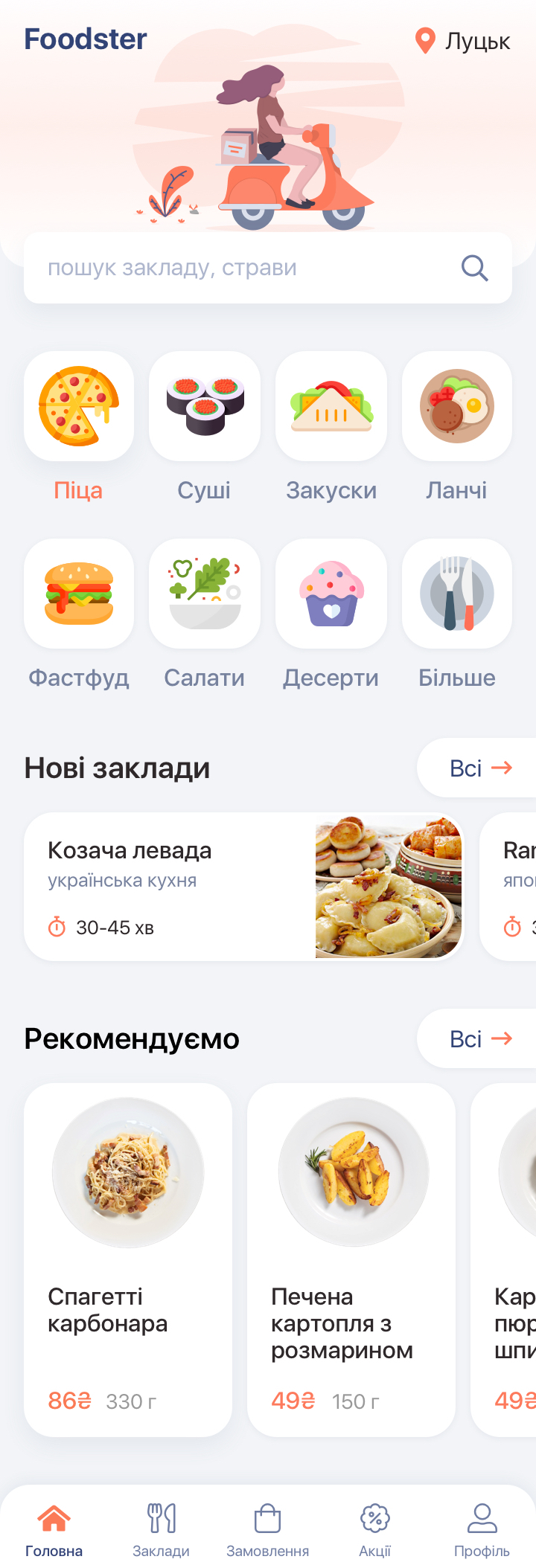The width and height of the screenshot is (536, 1568).
Task: Switch to the Замовлення tab
Action: pos(268,1529)
